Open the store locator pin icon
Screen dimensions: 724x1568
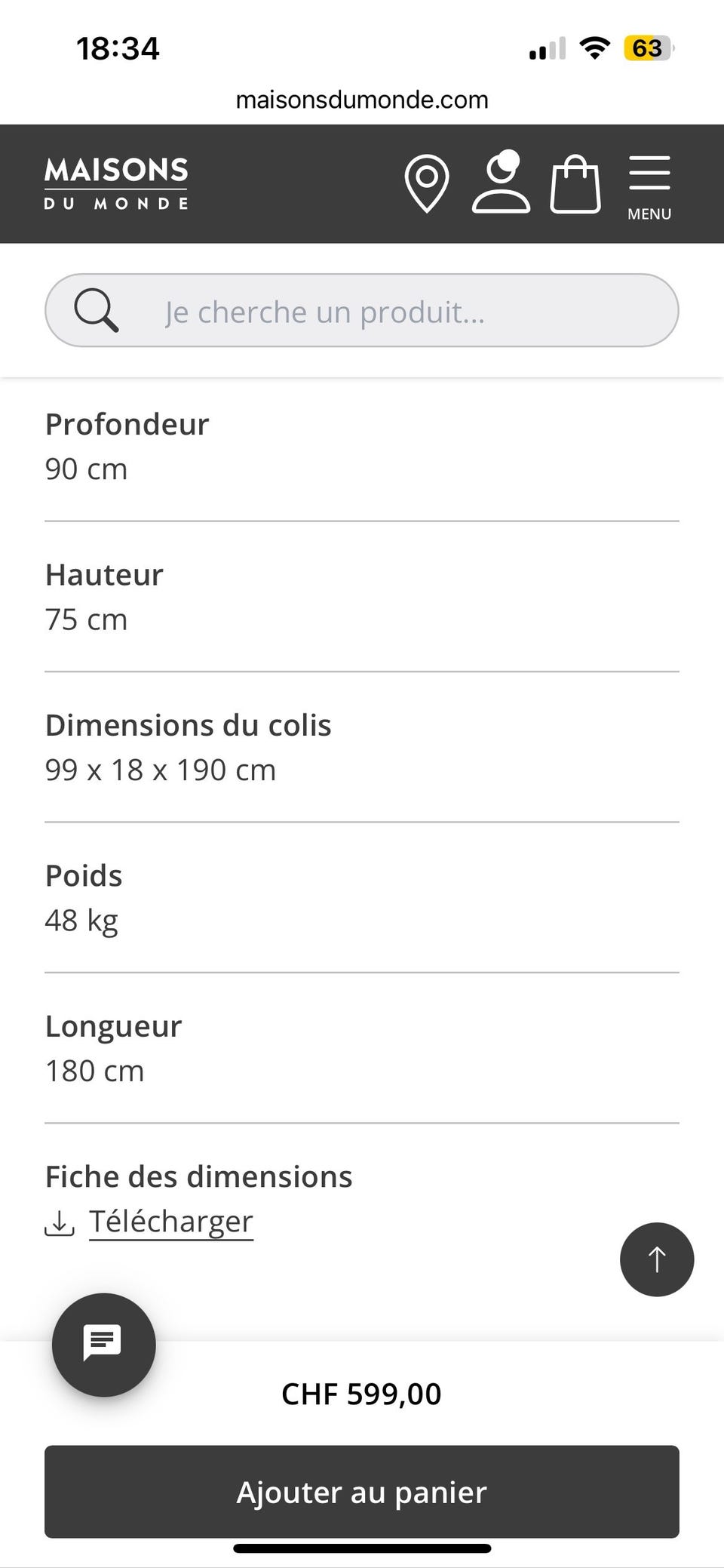[x=427, y=183]
